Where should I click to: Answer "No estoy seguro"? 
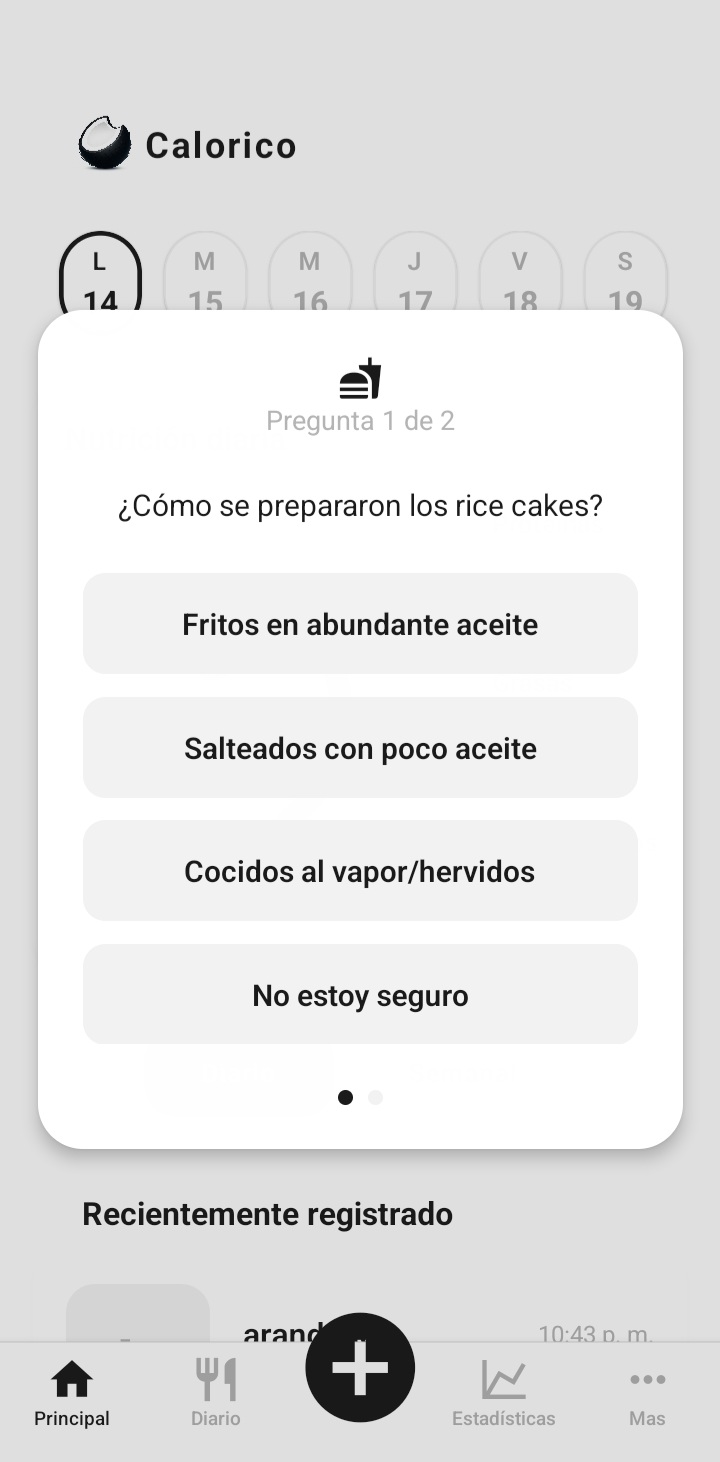[x=360, y=995]
